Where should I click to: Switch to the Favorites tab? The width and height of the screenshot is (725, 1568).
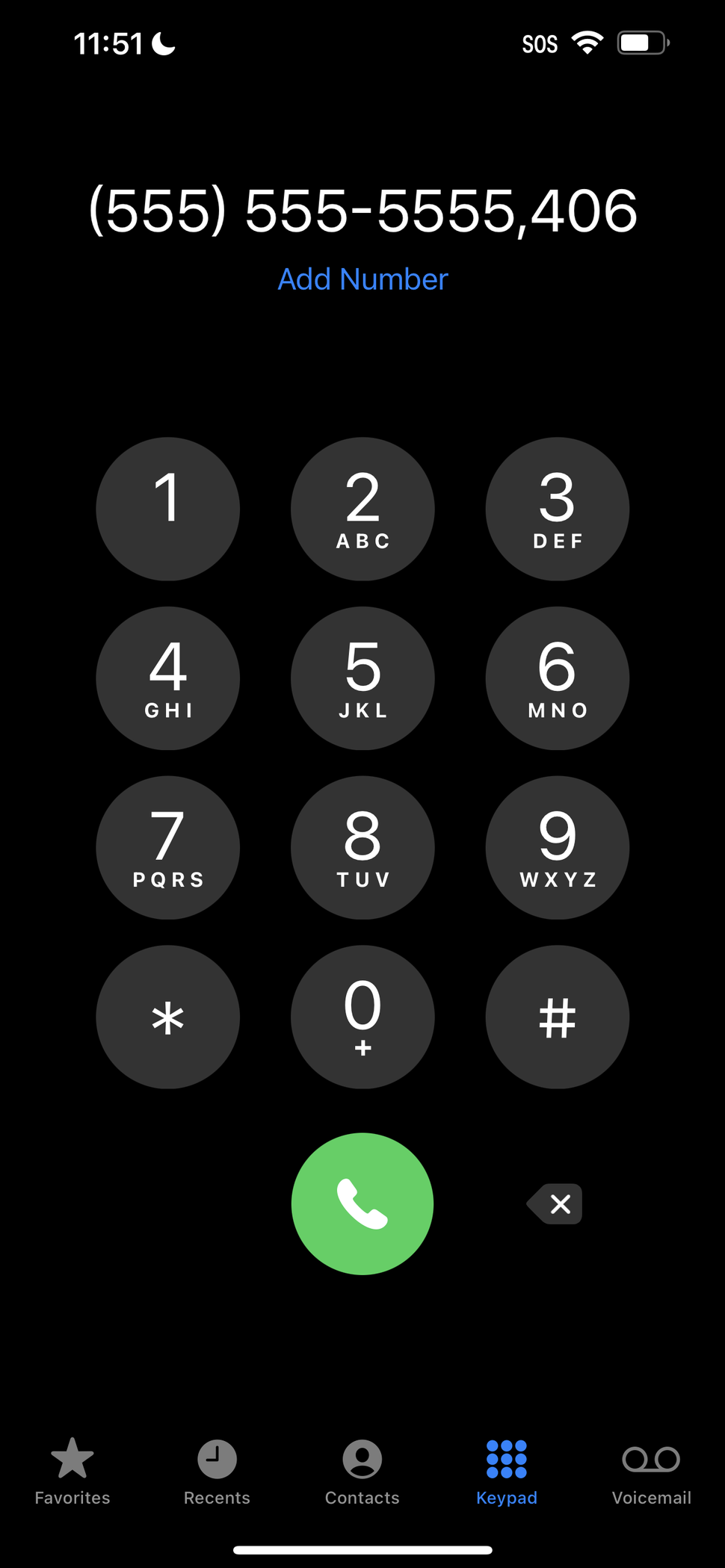[72, 1472]
